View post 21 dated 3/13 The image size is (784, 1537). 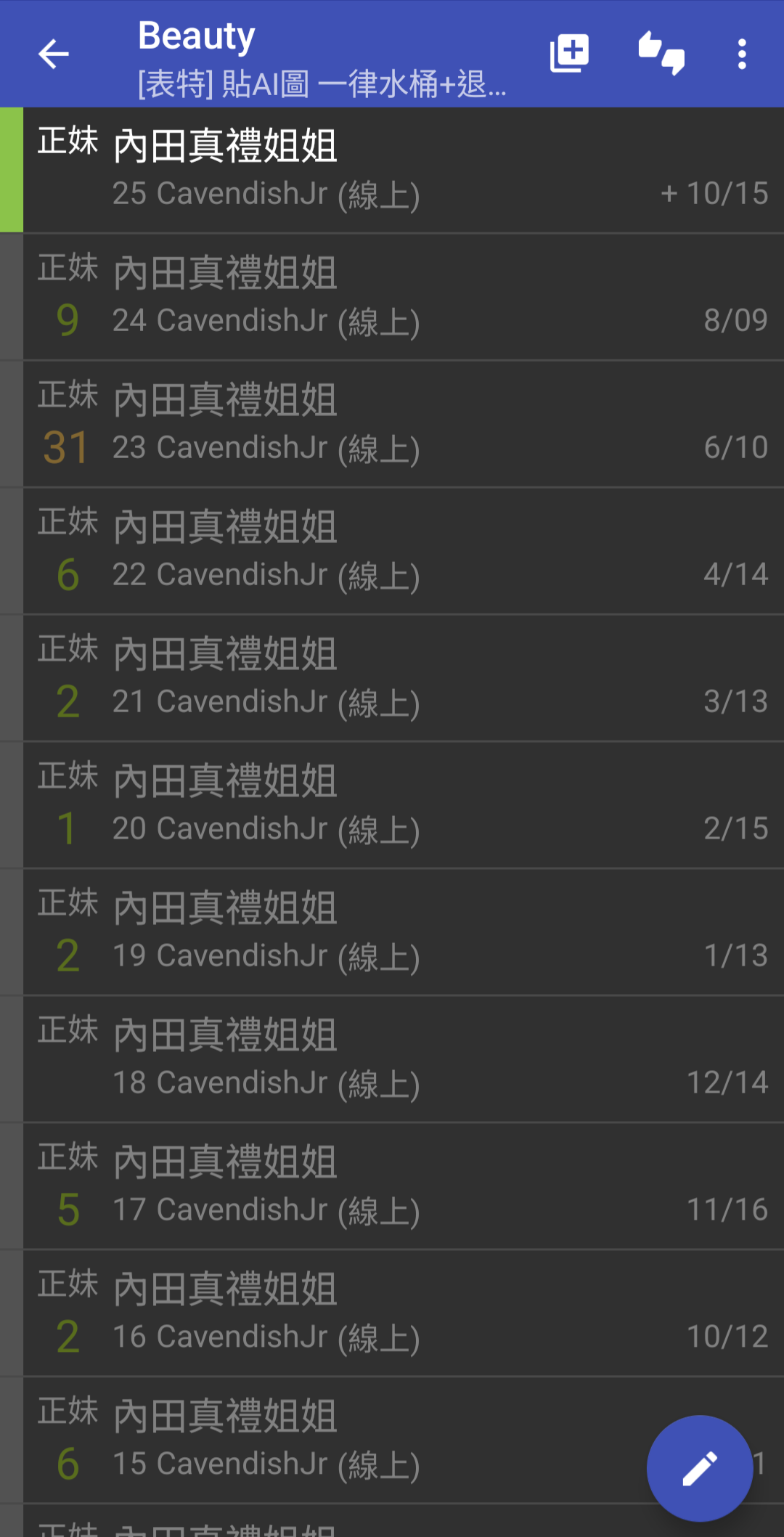pyautogui.click(x=392, y=678)
